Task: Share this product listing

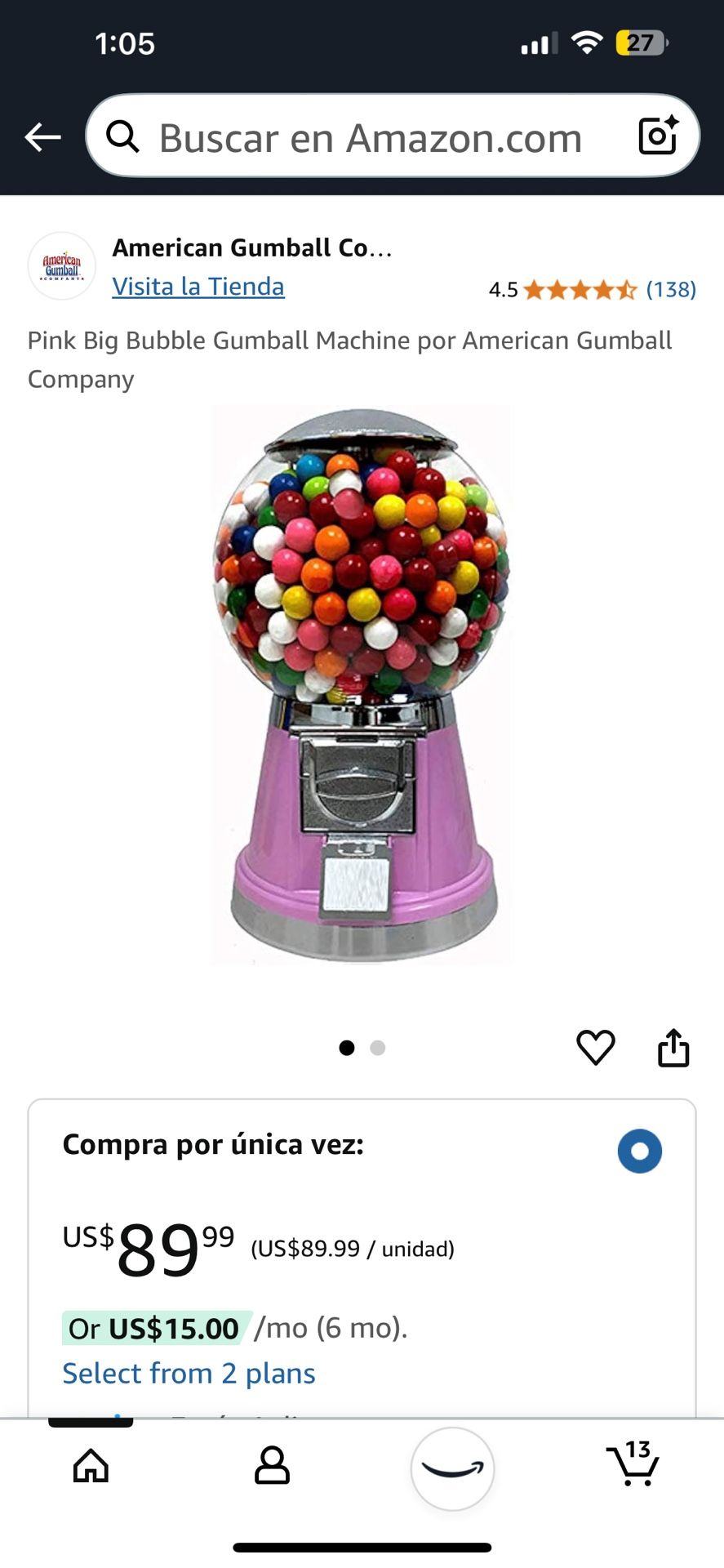Action: pyautogui.click(x=673, y=1048)
